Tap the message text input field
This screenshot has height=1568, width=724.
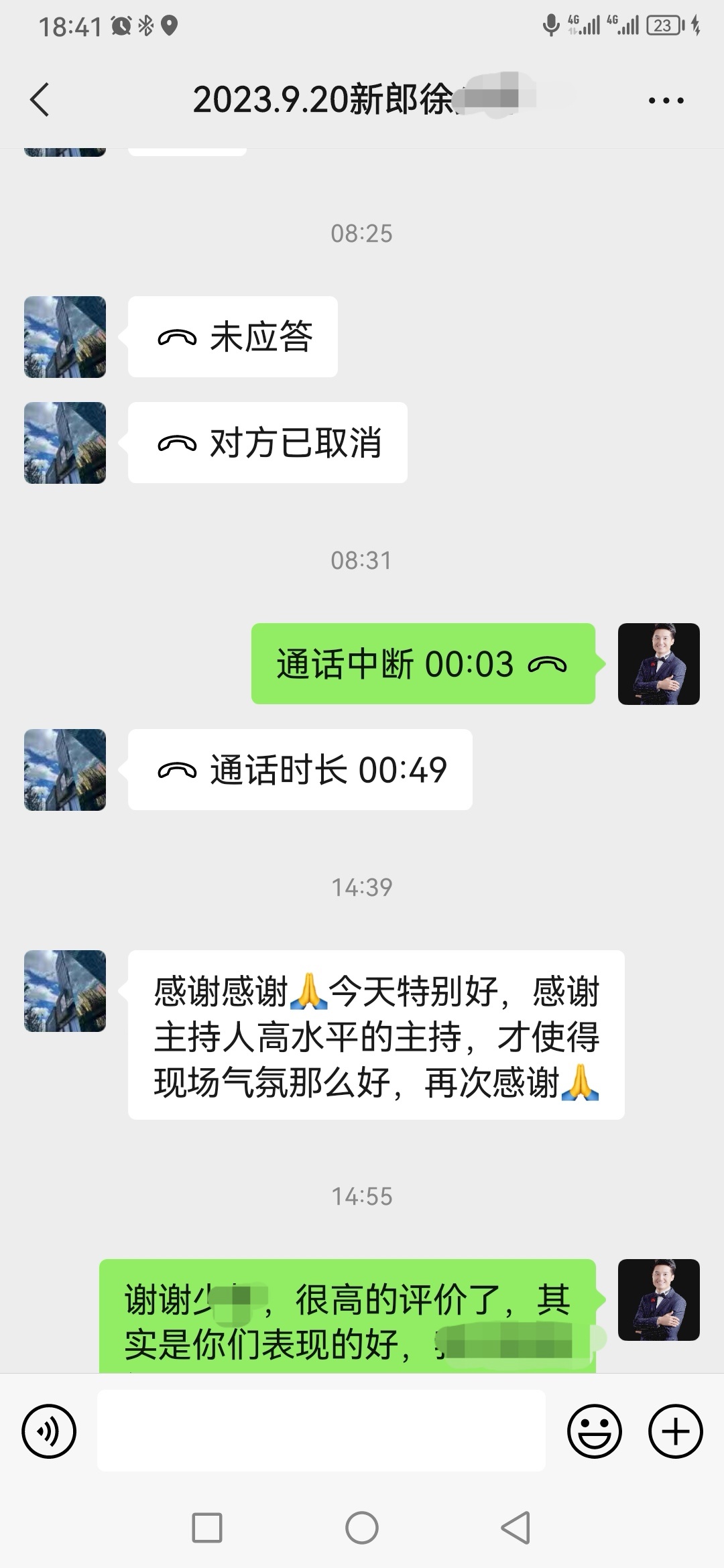[x=321, y=1431]
